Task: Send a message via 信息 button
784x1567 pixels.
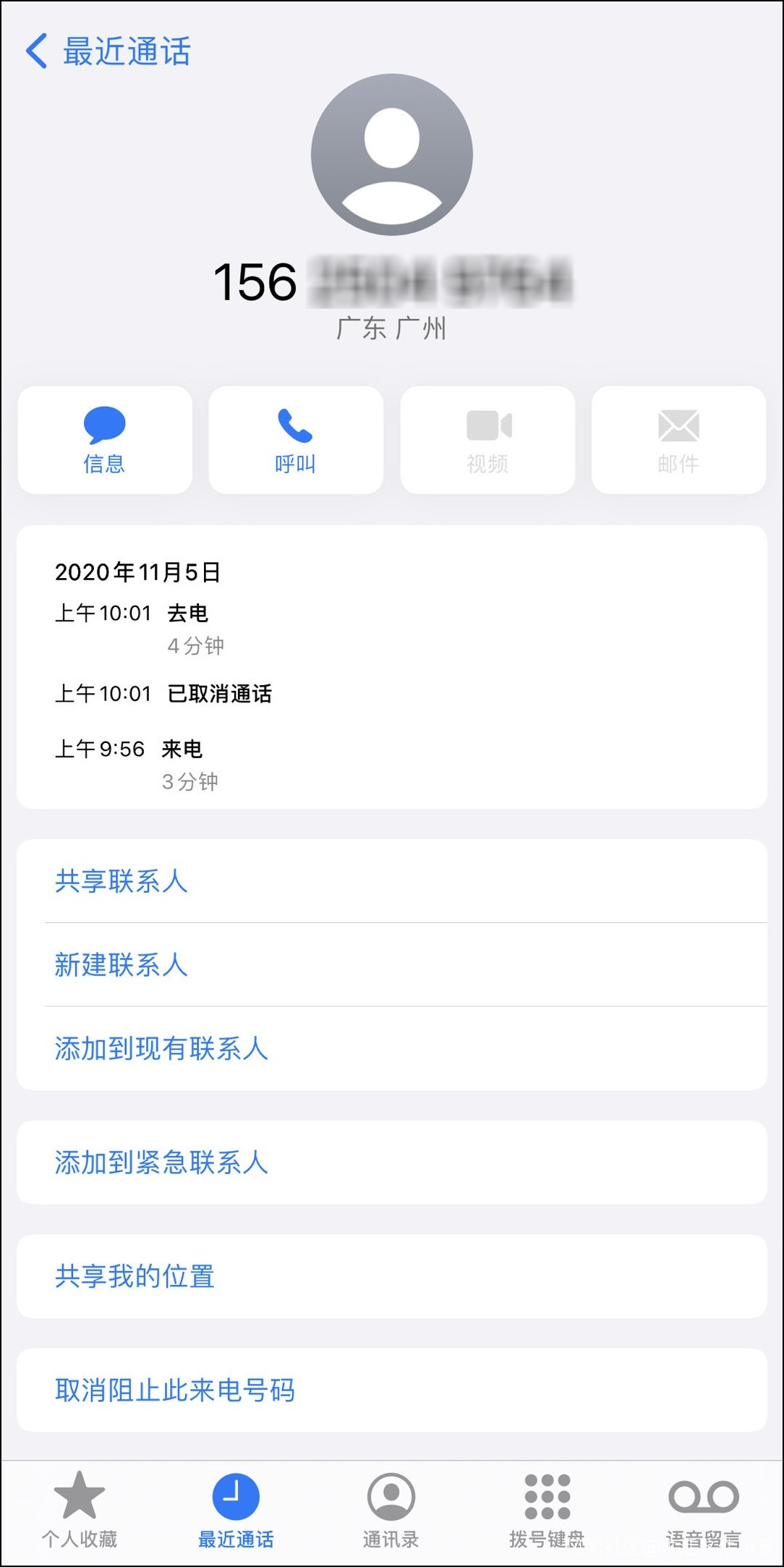Action: [105, 440]
